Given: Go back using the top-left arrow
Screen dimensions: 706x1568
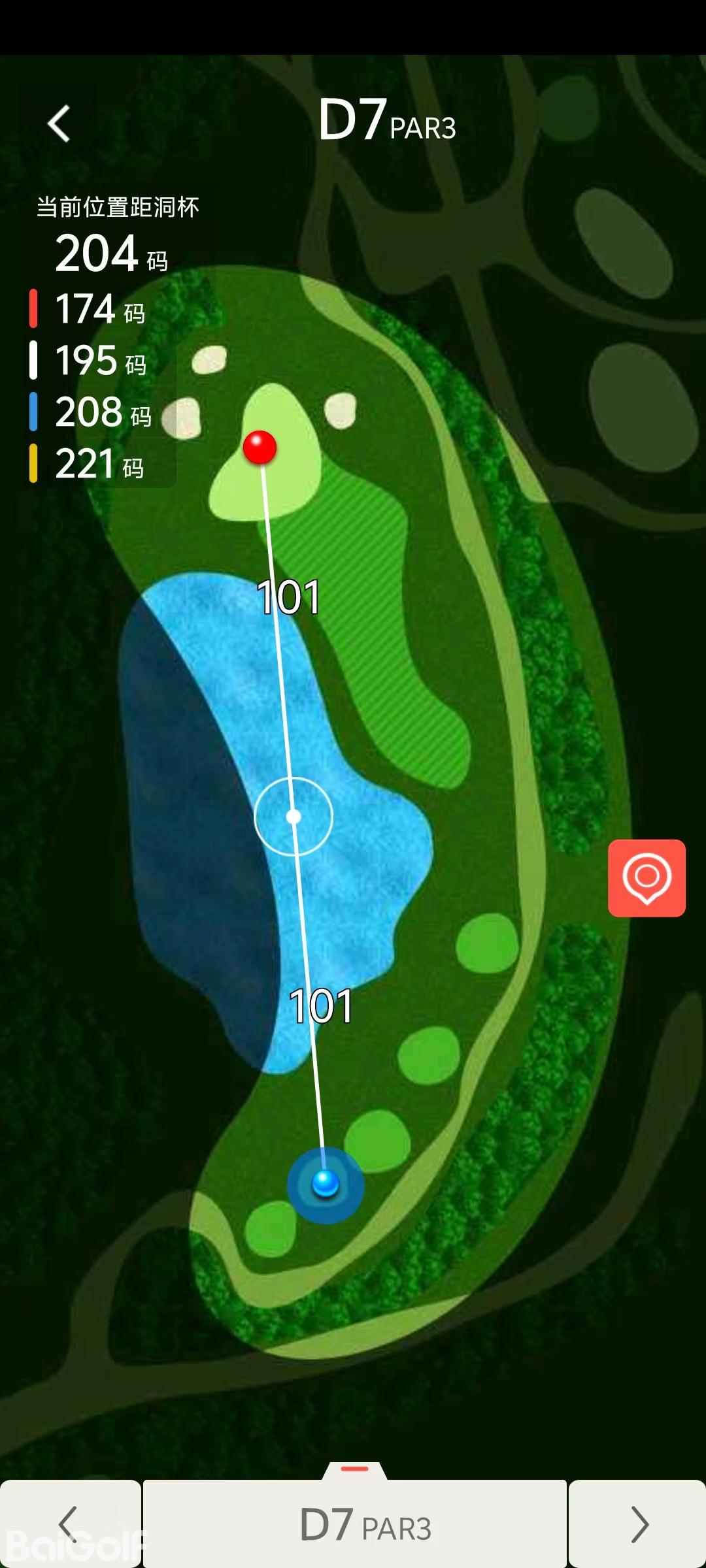Looking at the screenshot, I should pos(59,123).
